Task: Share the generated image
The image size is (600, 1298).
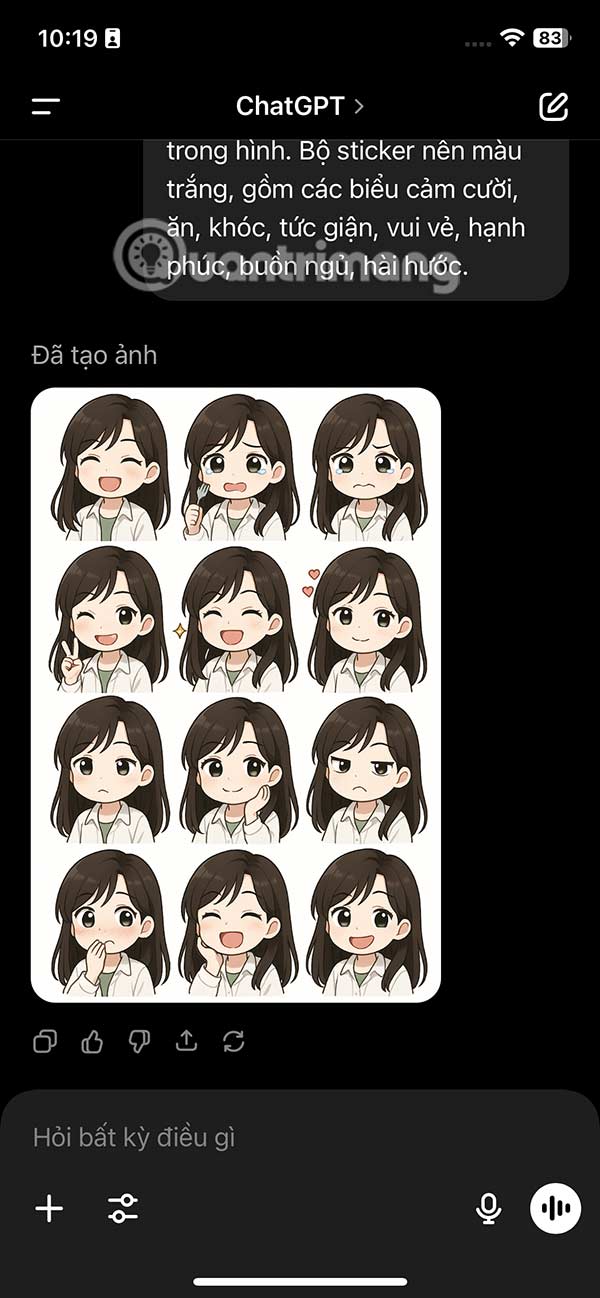Action: point(186,1042)
